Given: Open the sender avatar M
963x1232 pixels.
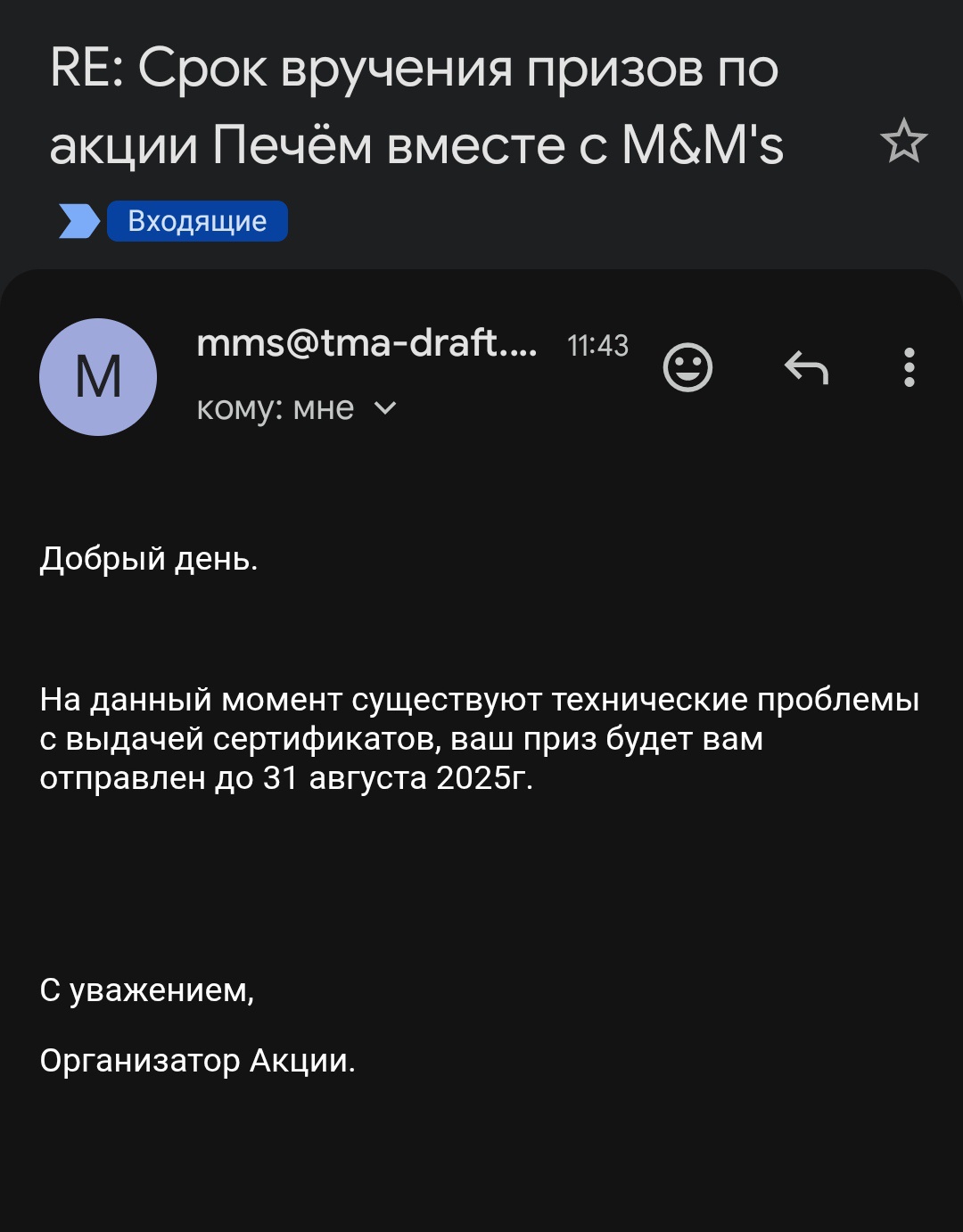Looking at the screenshot, I should tap(98, 377).
